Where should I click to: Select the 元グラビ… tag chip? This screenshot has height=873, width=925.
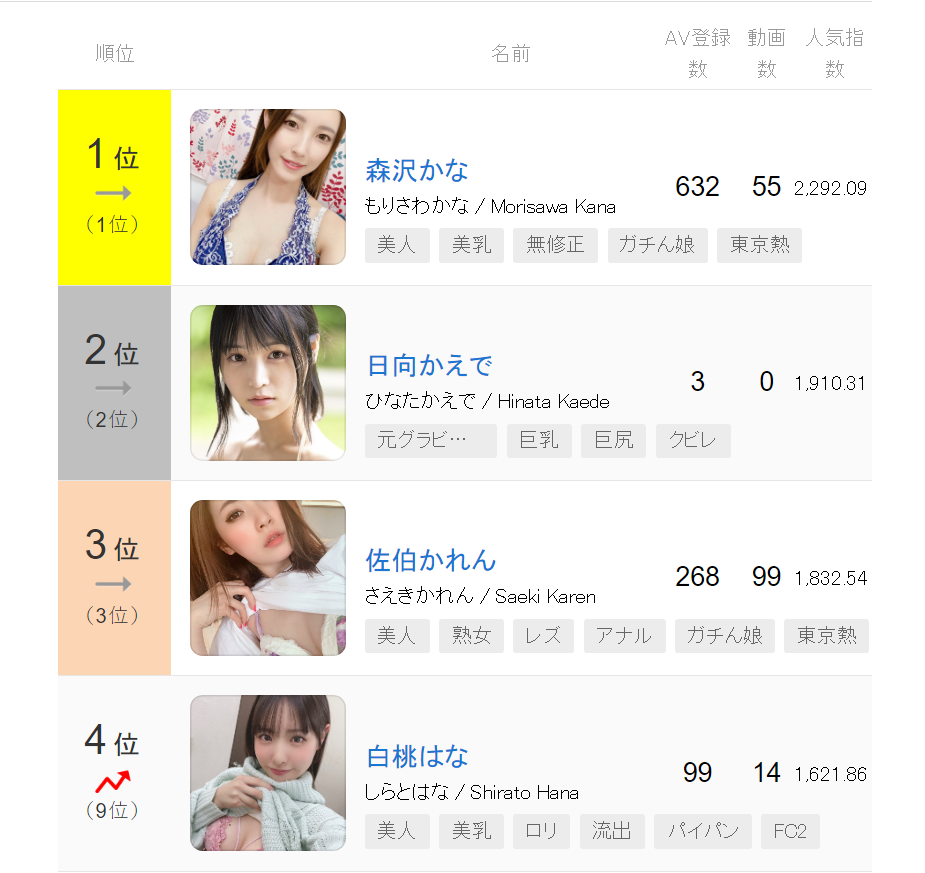pos(430,441)
